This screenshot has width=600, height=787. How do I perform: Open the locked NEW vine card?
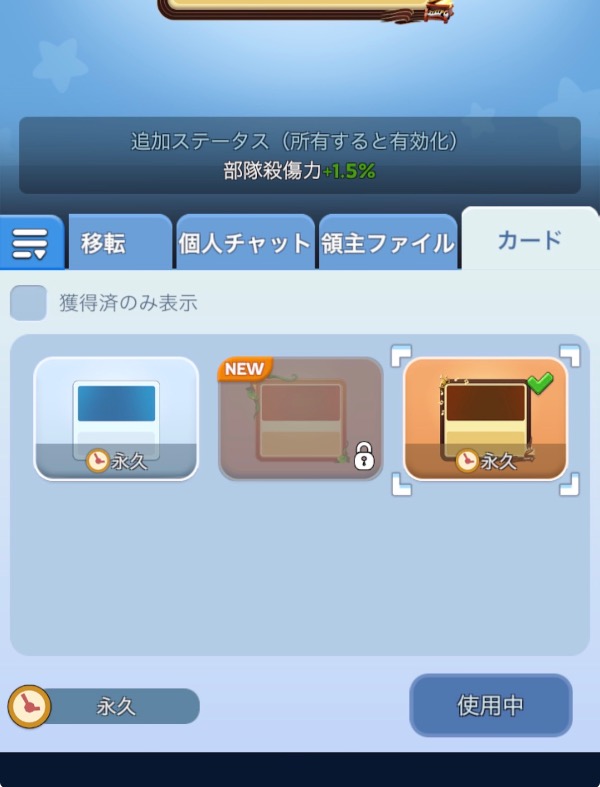coord(301,418)
